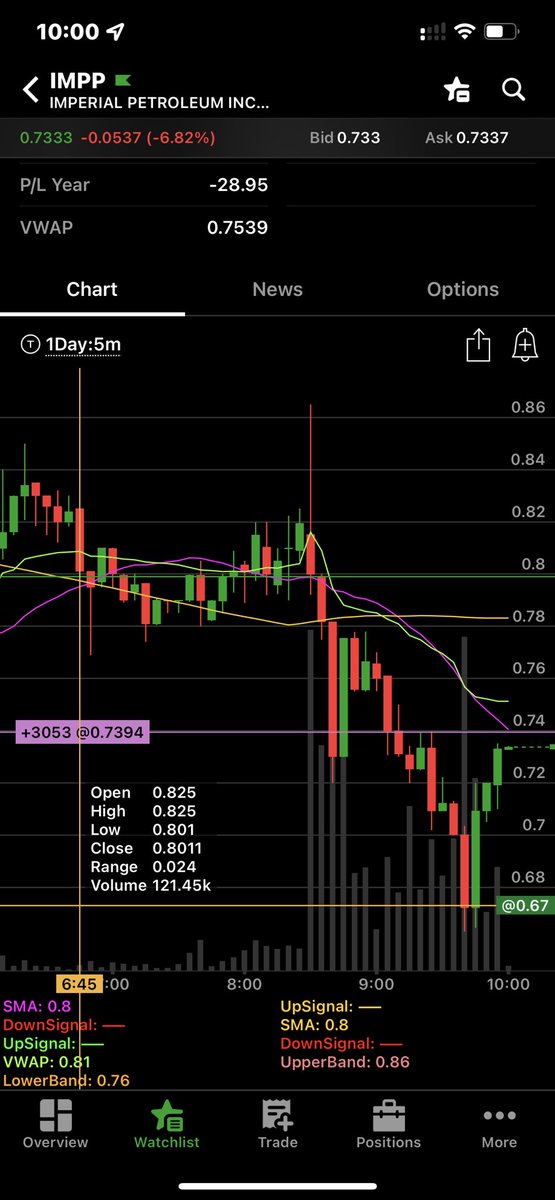Open the Overview section
The height and width of the screenshot is (1200, 555).
55,1125
